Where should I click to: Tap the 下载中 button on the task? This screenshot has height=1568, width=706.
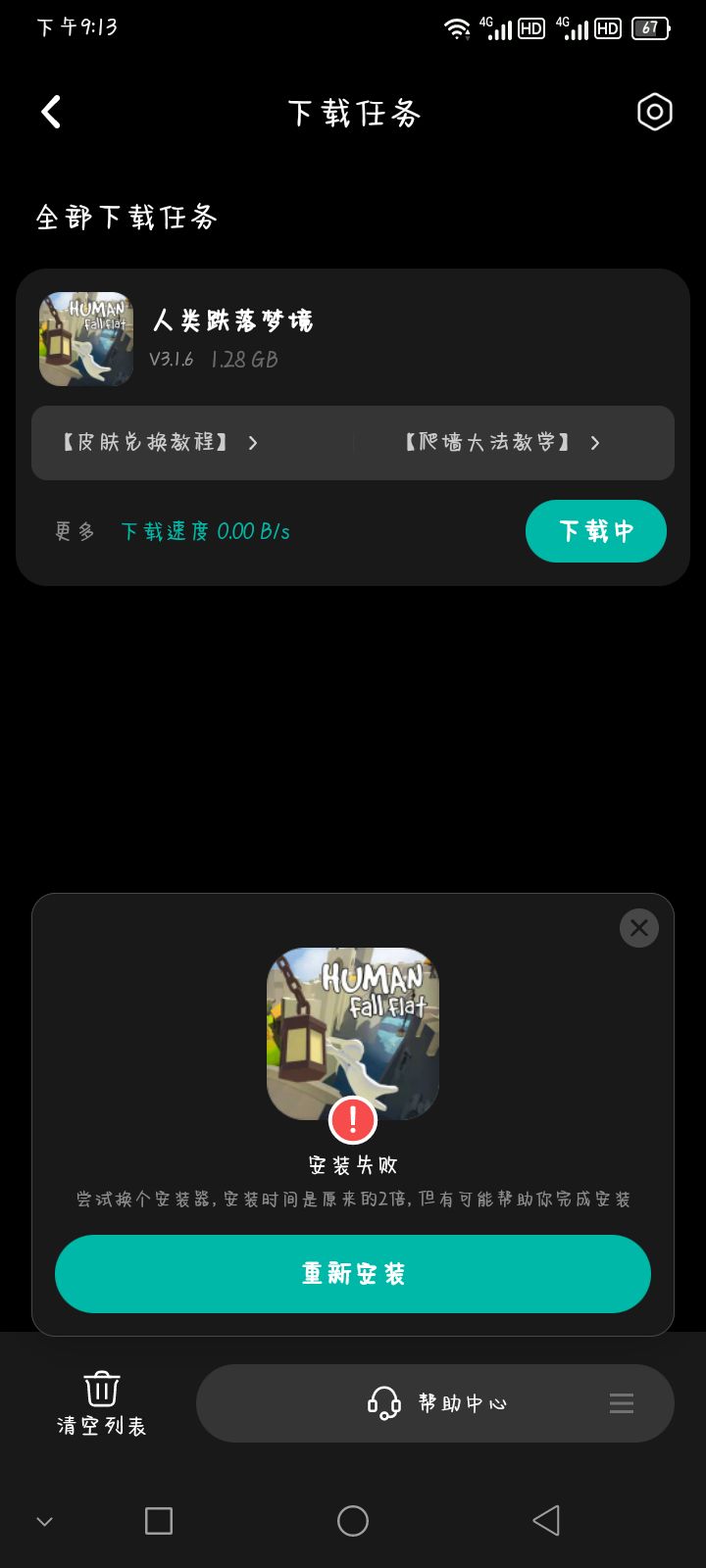coord(595,531)
